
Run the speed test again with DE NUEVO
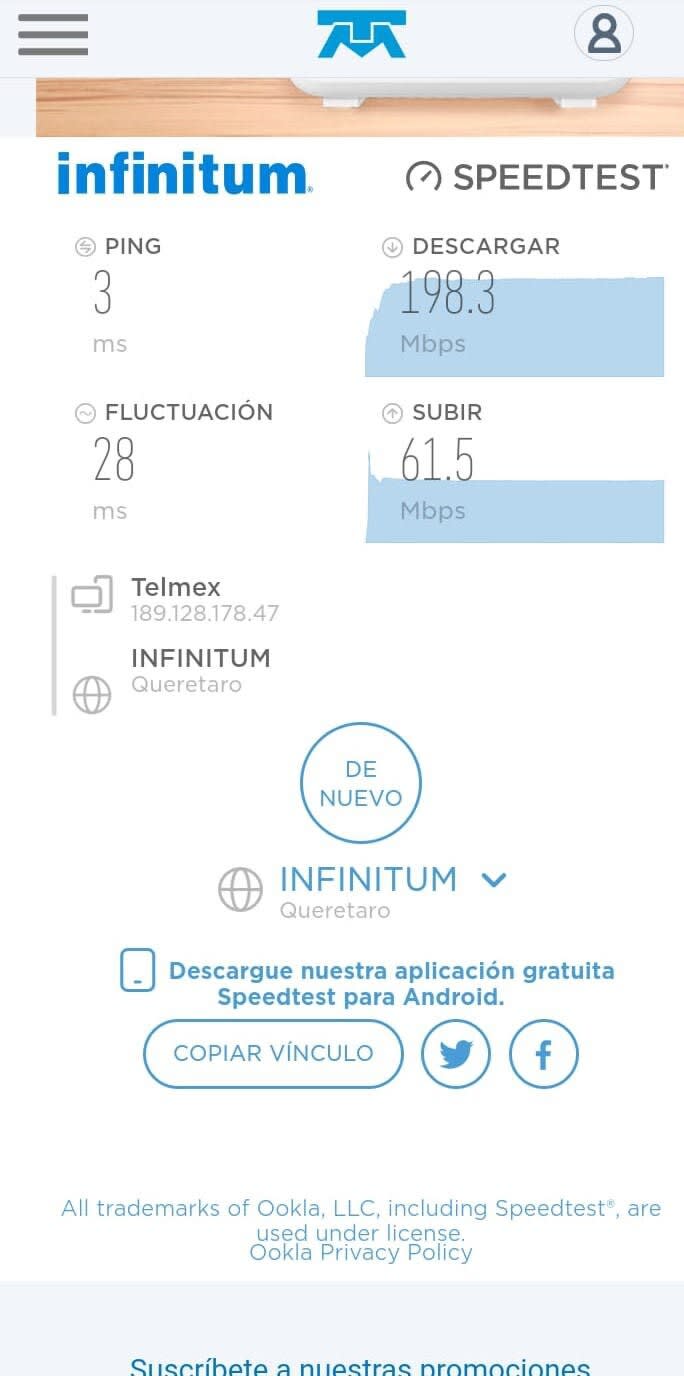click(x=361, y=783)
